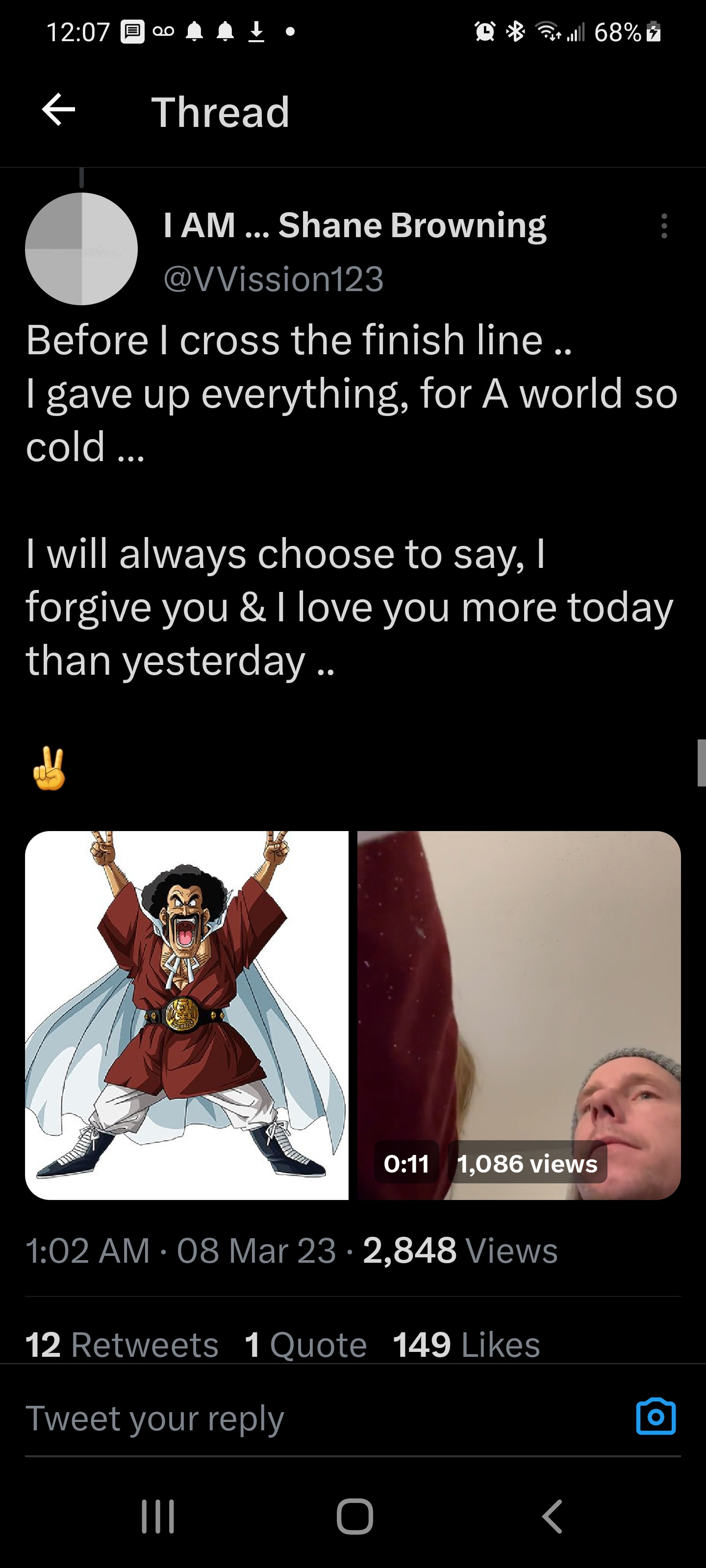Open recent apps from navigation bar
Viewport: 706px width, 1568px height.
coord(158,1516)
